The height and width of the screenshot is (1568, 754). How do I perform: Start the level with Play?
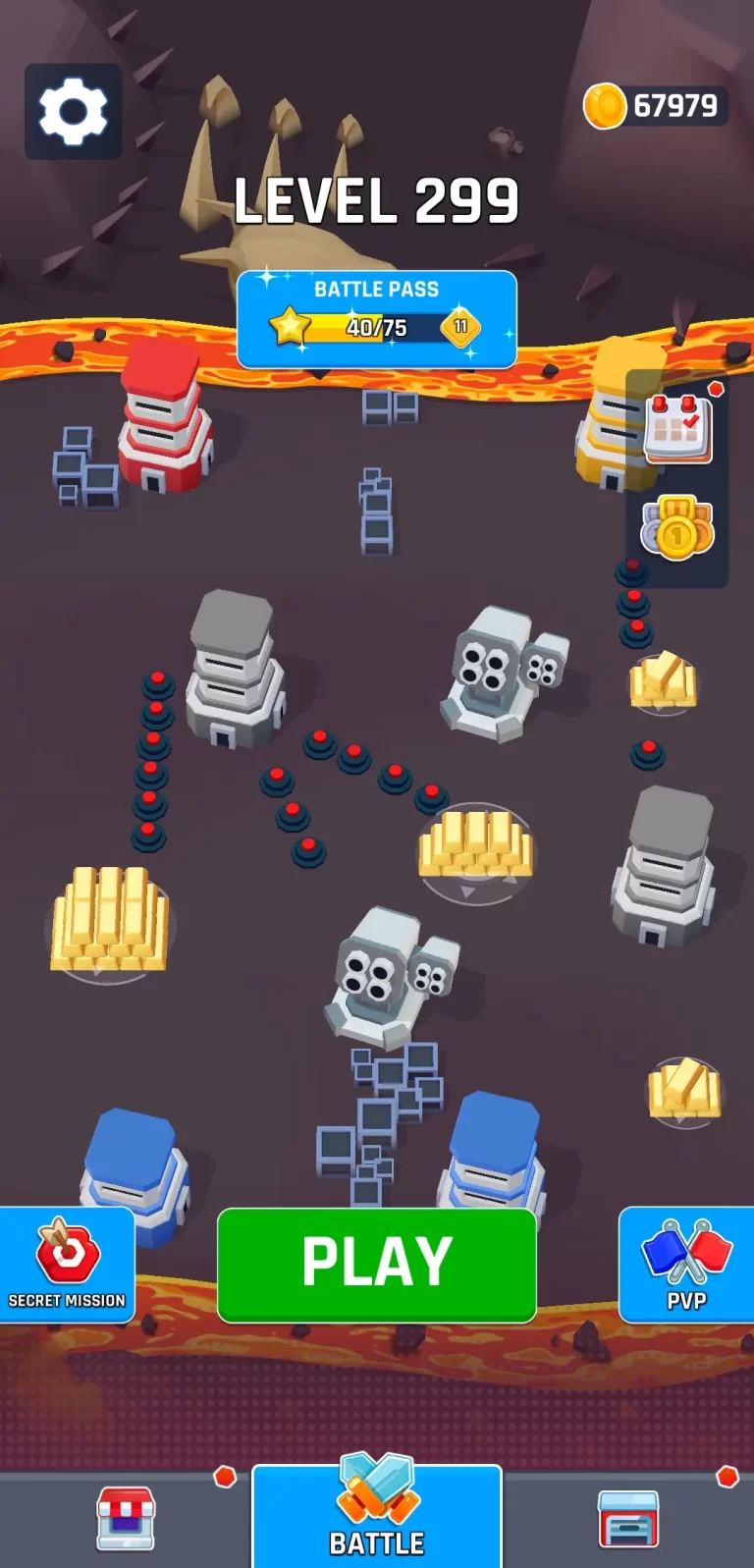(377, 1265)
